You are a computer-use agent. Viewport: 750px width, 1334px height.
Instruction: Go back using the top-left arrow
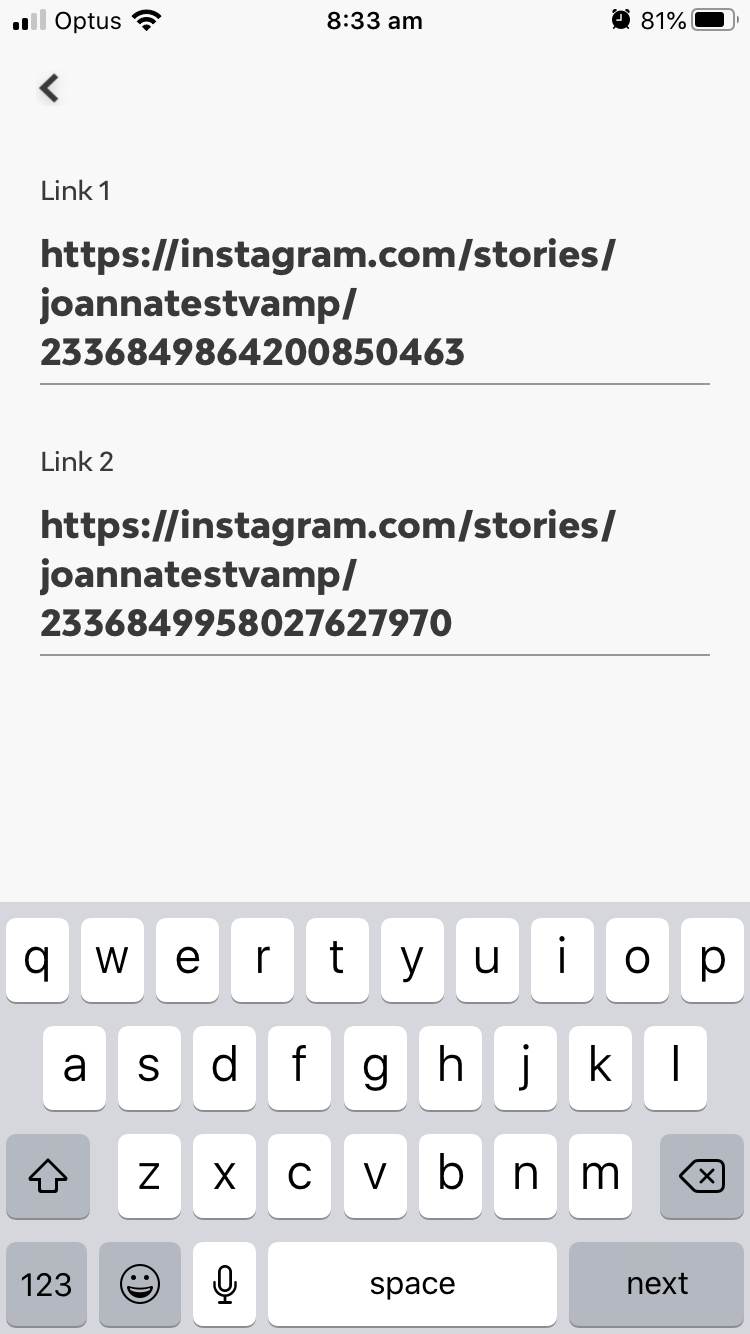click(49, 88)
